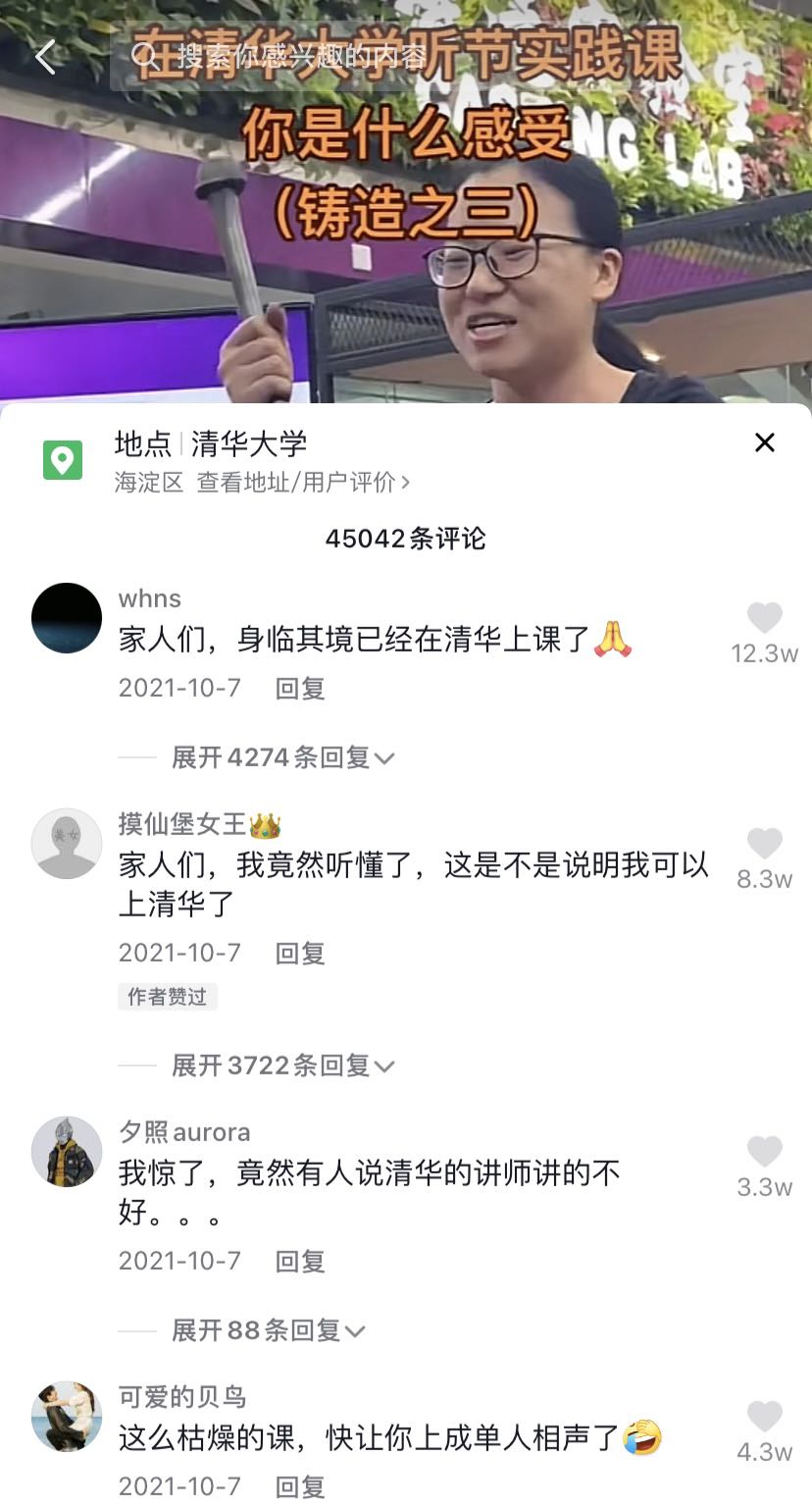Expand 4274 replies under whns's comment
The image size is (812, 1507).
pos(282,757)
